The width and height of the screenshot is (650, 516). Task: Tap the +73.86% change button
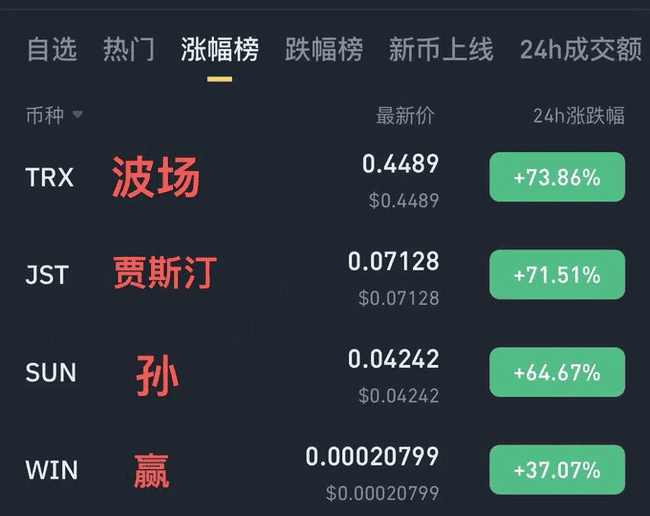(557, 178)
